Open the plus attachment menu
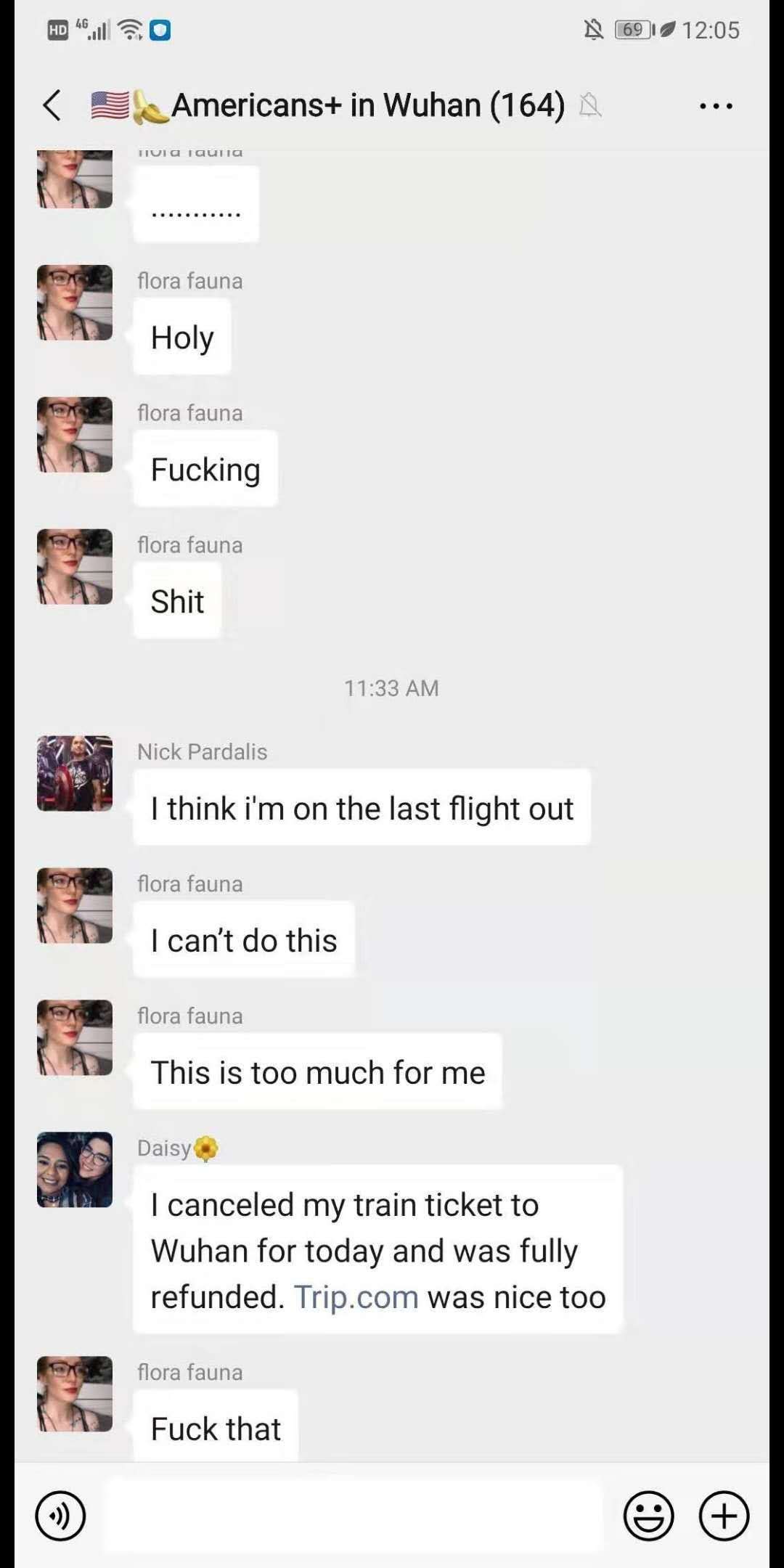 (724, 1516)
